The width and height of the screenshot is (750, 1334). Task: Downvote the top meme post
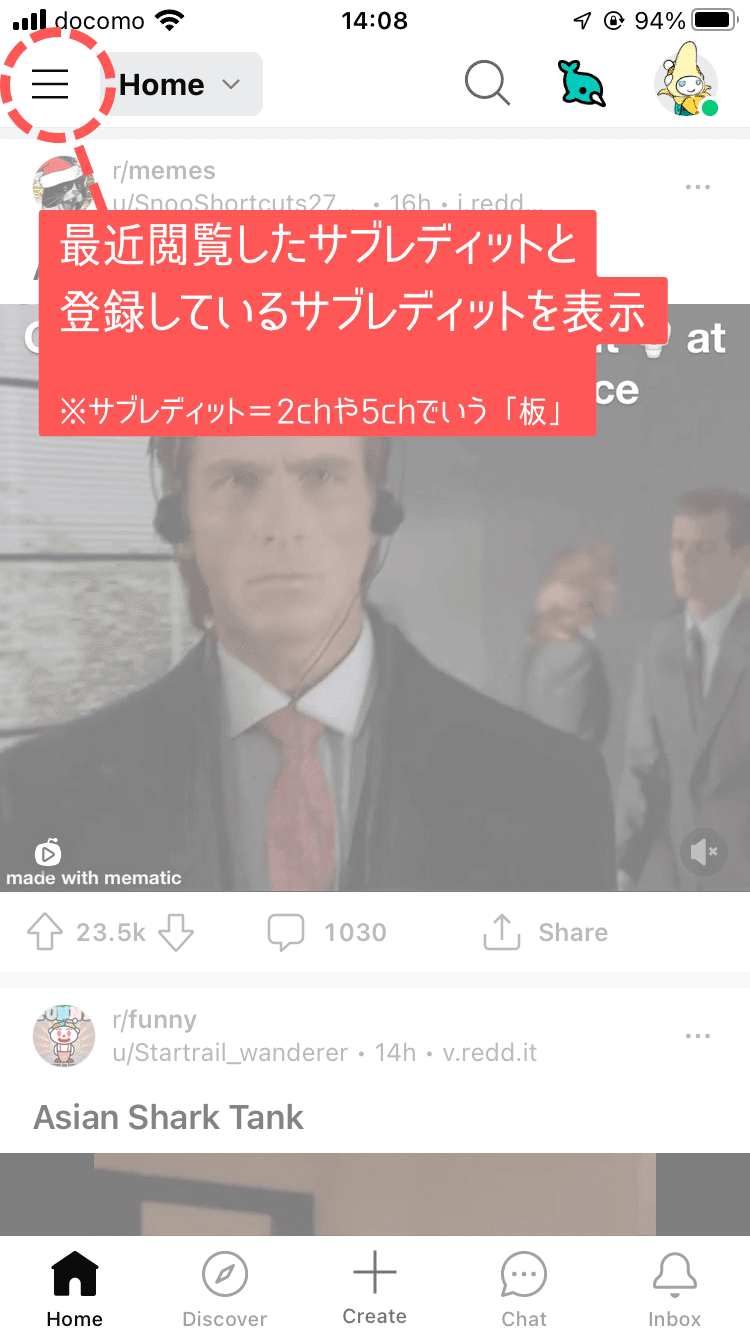(177, 931)
